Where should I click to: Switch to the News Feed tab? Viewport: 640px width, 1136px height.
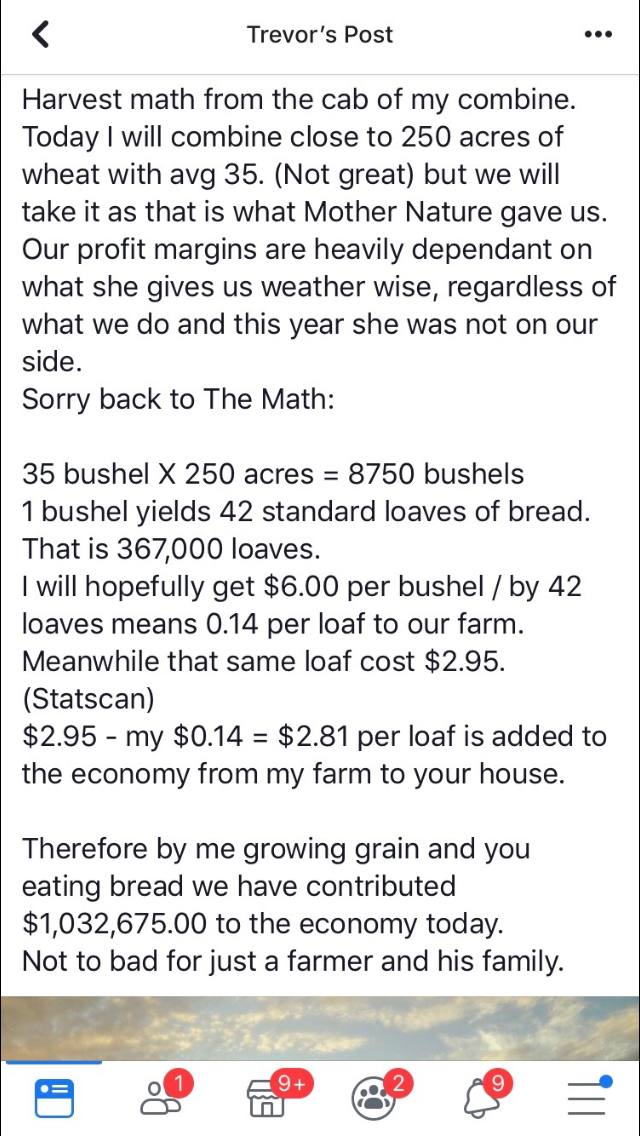(54, 1098)
